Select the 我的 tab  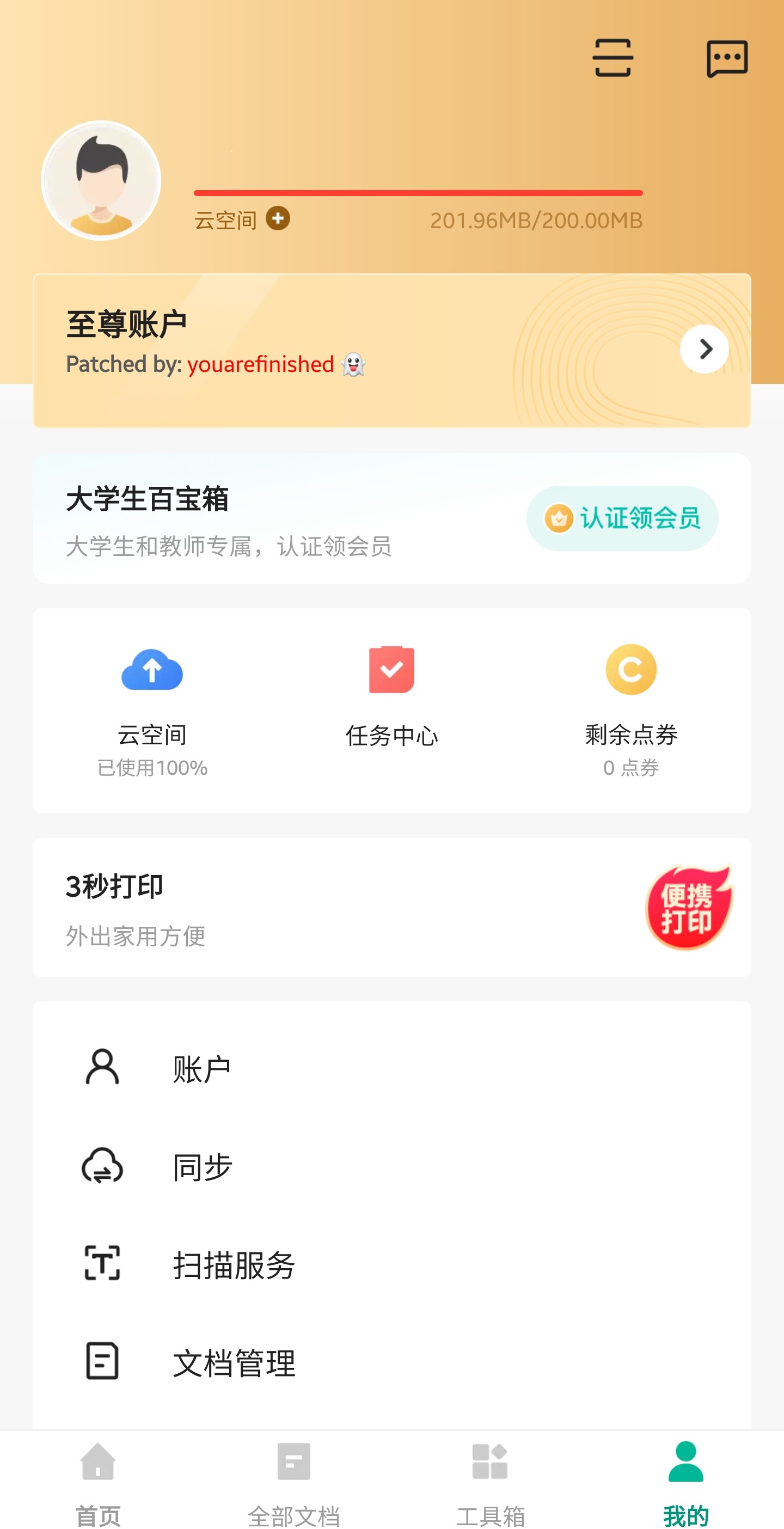686,1481
